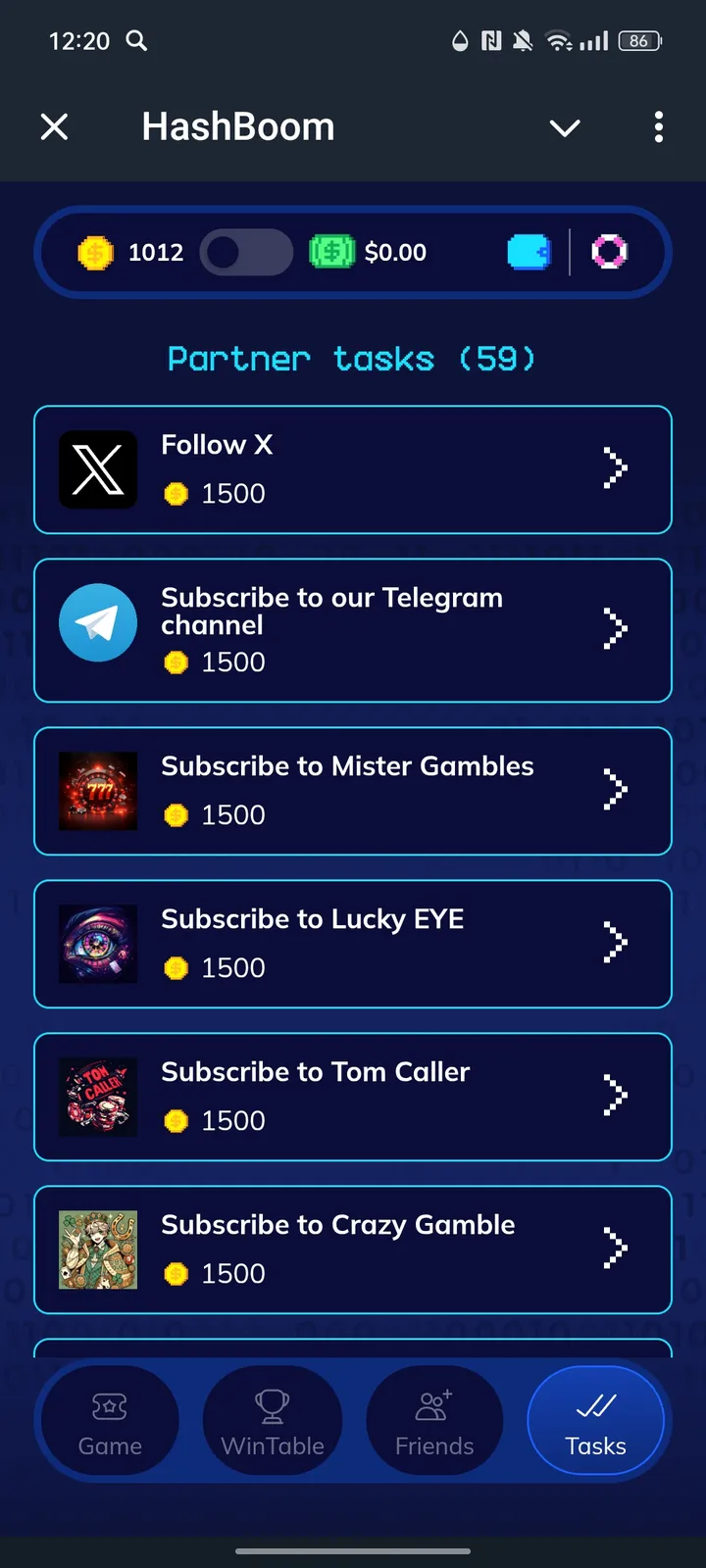Tap the ring icon beside the wallet
Image resolution: width=706 pixels, height=1568 pixels.
pyautogui.click(x=609, y=253)
